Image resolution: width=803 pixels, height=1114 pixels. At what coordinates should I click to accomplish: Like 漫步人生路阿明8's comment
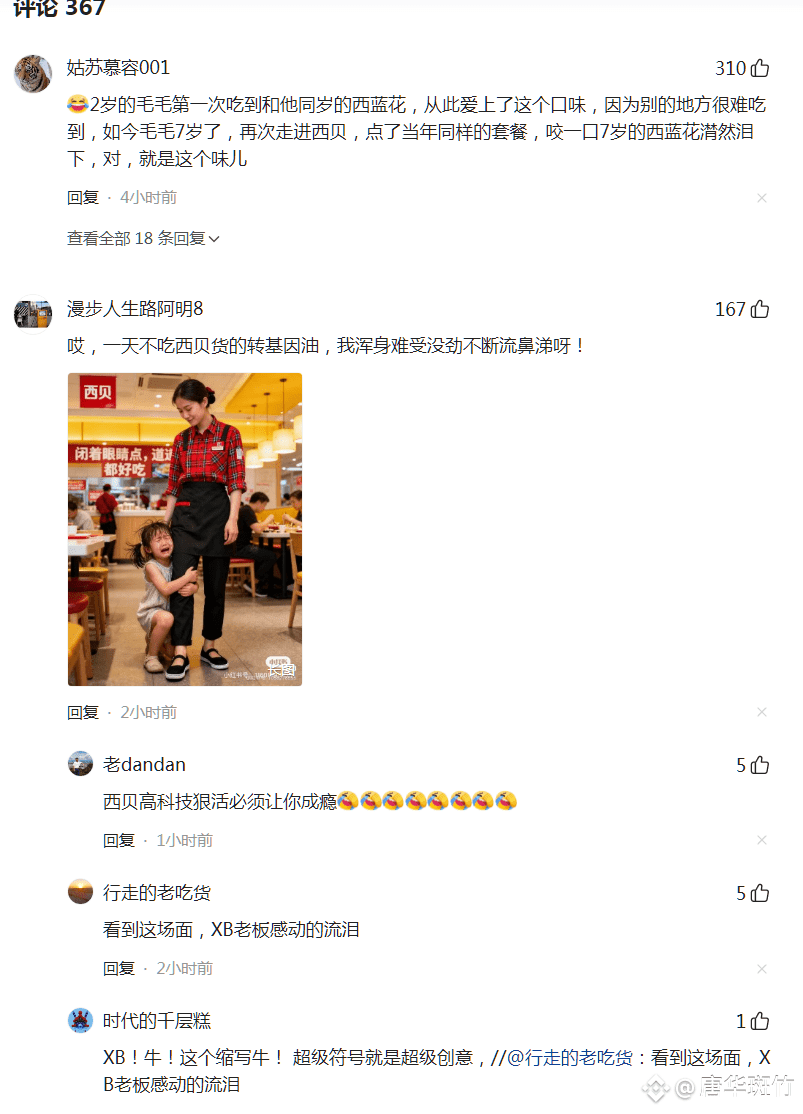759,309
